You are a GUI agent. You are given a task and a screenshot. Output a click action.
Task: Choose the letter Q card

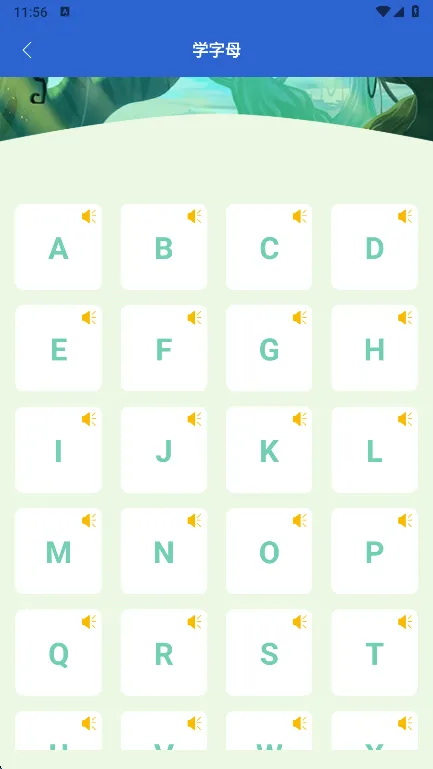(x=58, y=653)
